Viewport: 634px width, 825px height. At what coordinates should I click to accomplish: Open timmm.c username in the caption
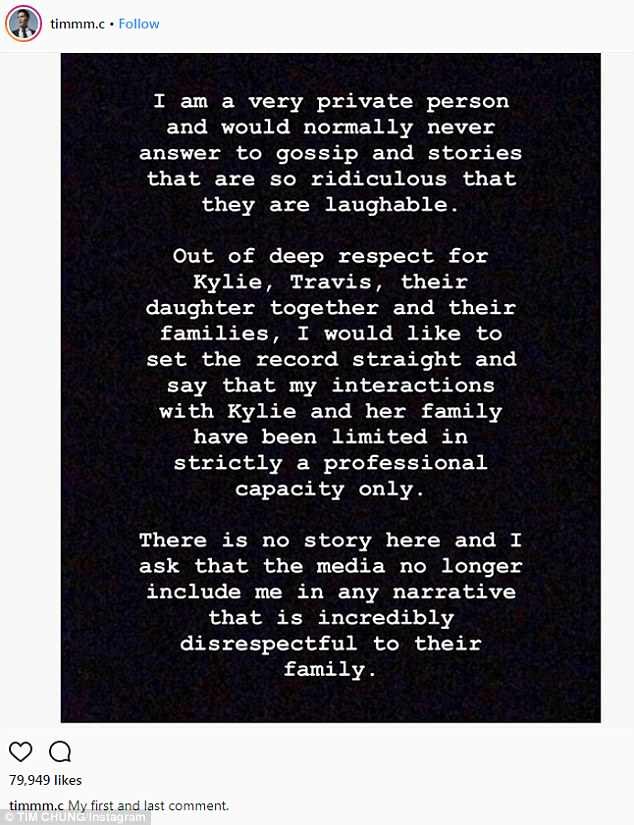pyautogui.click(x=35, y=805)
